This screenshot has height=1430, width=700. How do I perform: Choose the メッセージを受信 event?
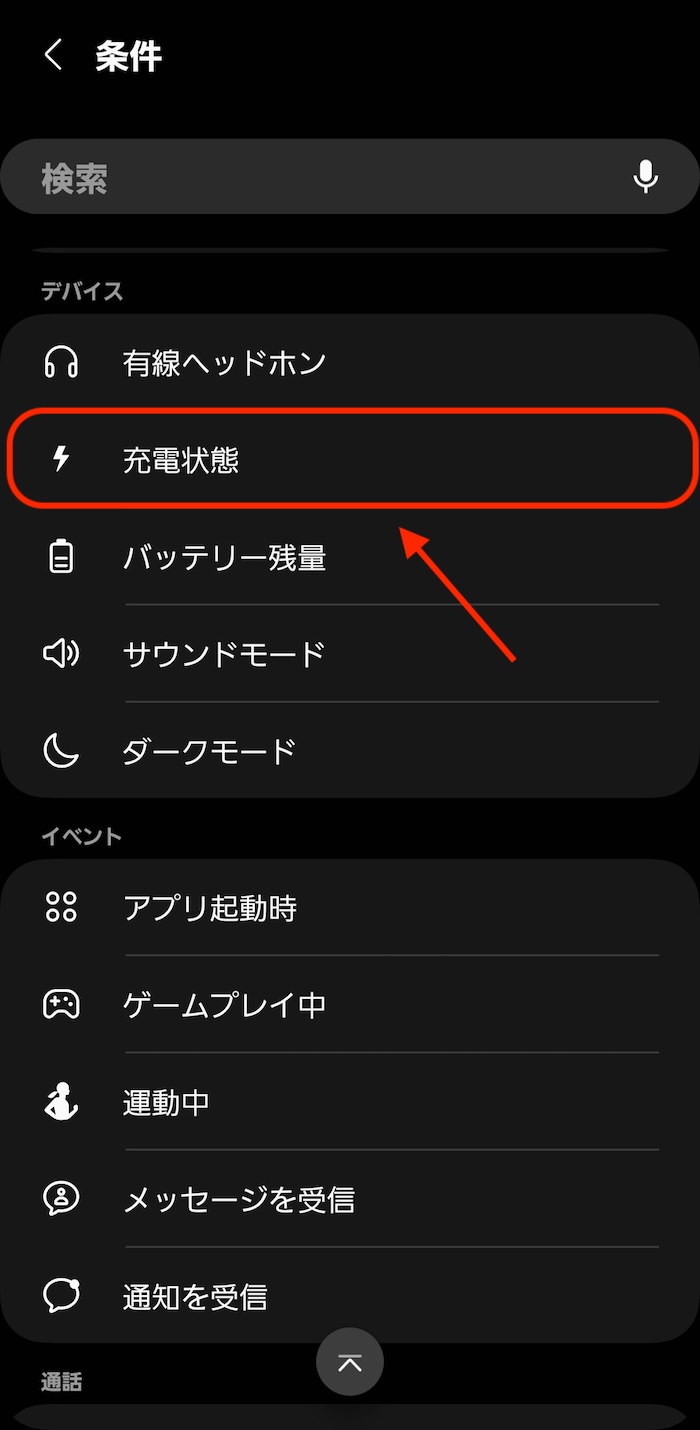[350, 1198]
